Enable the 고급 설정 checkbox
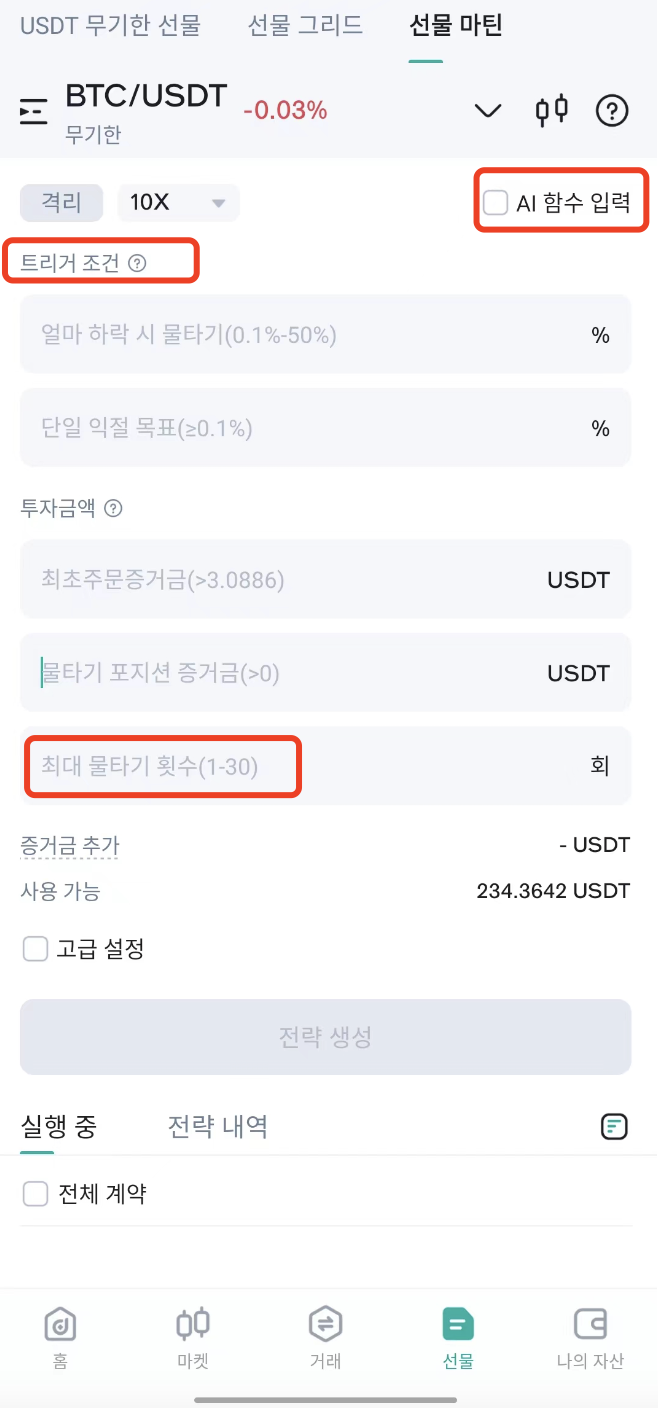The width and height of the screenshot is (658, 1408). [35, 949]
